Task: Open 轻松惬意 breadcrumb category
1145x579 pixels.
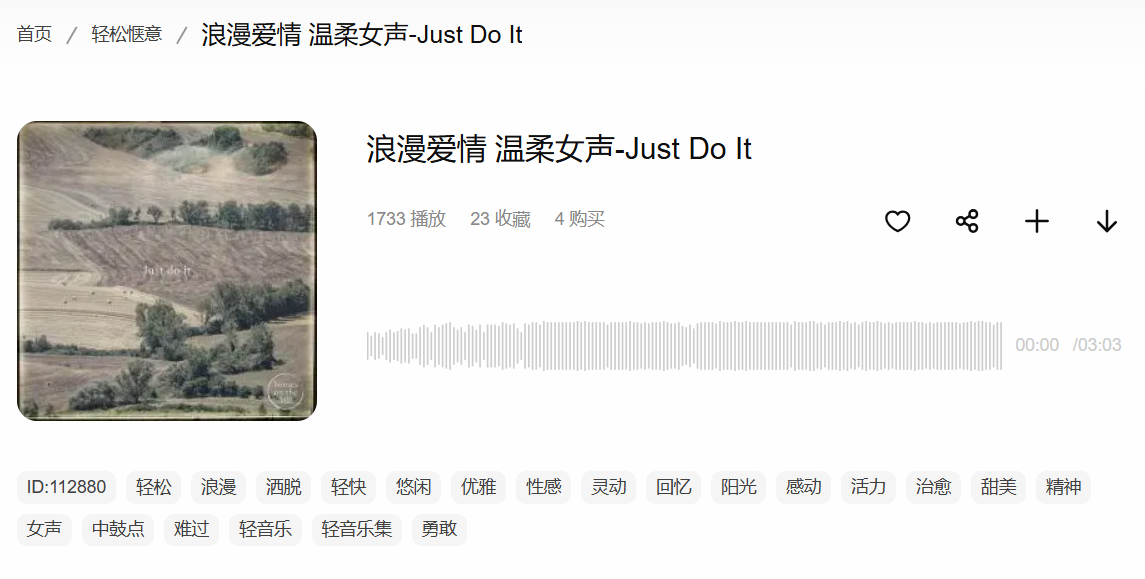Action: tap(127, 34)
